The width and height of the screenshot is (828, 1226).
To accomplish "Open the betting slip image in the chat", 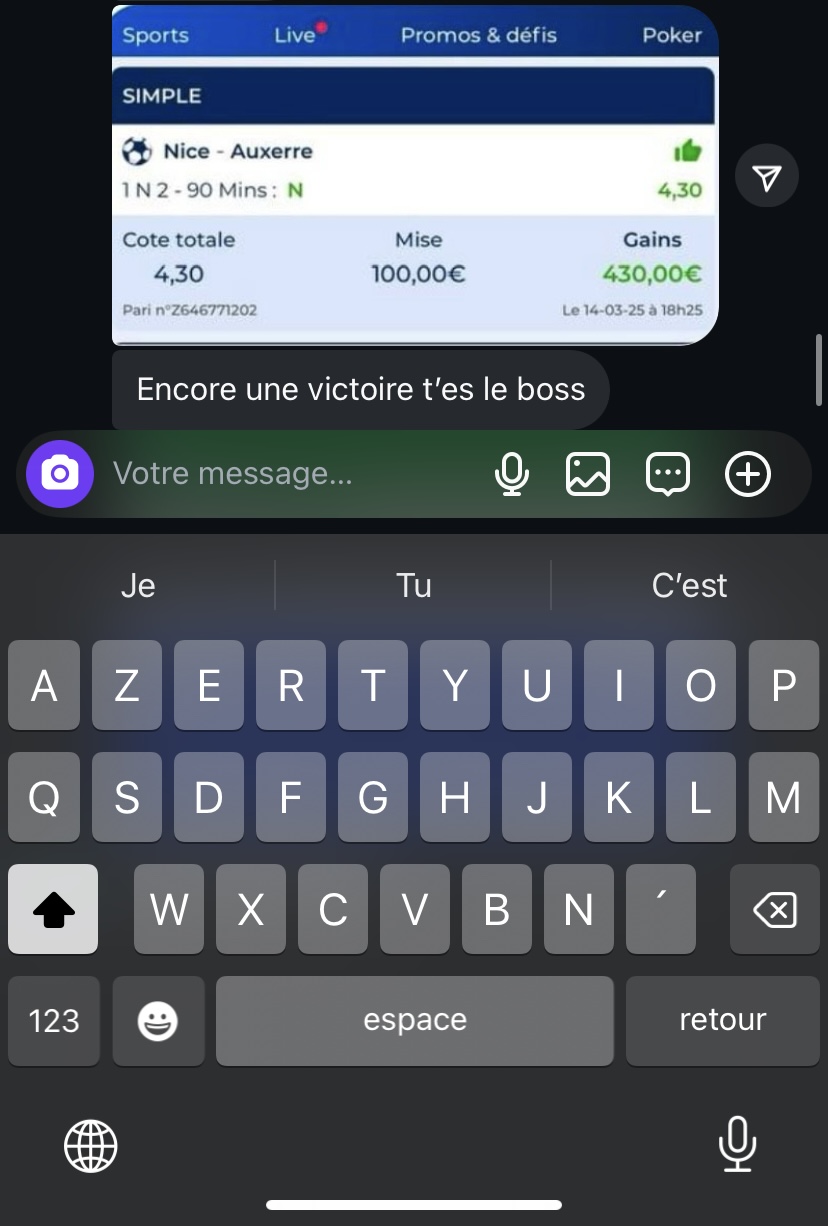I will pyautogui.click(x=415, y=175).
